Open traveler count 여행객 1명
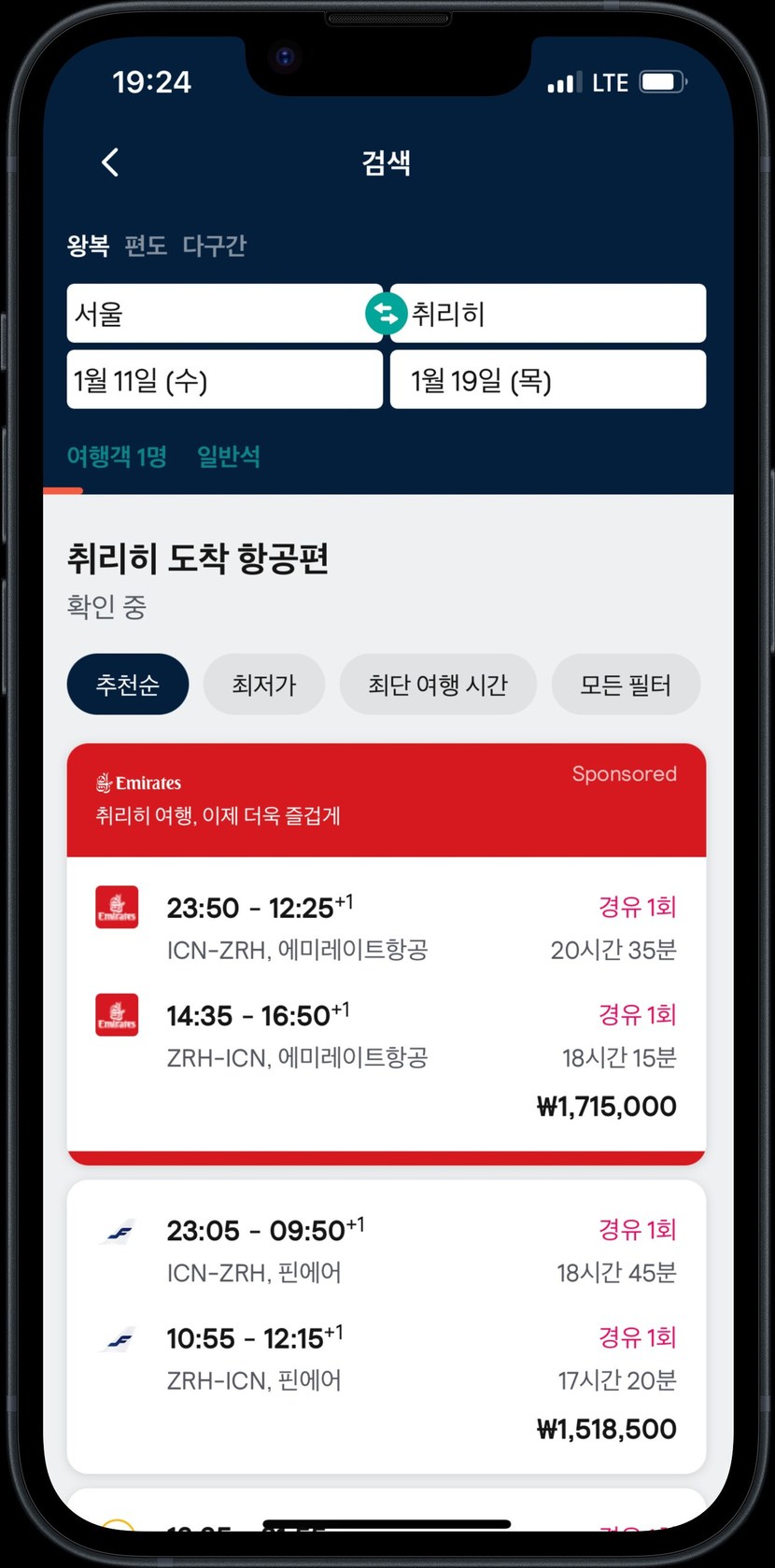 [x=117, y=457]
